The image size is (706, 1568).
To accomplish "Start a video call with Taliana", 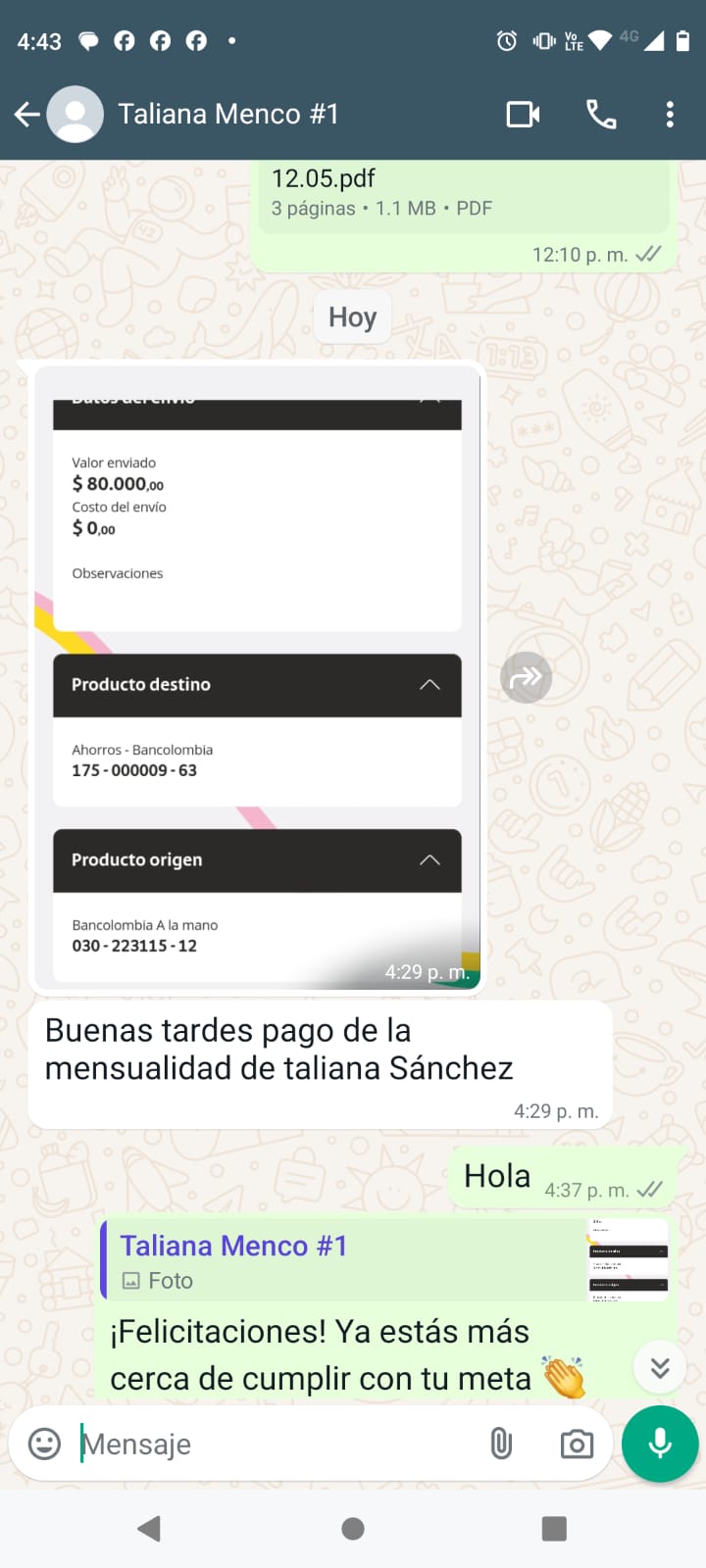I will (x=523, y=115).
